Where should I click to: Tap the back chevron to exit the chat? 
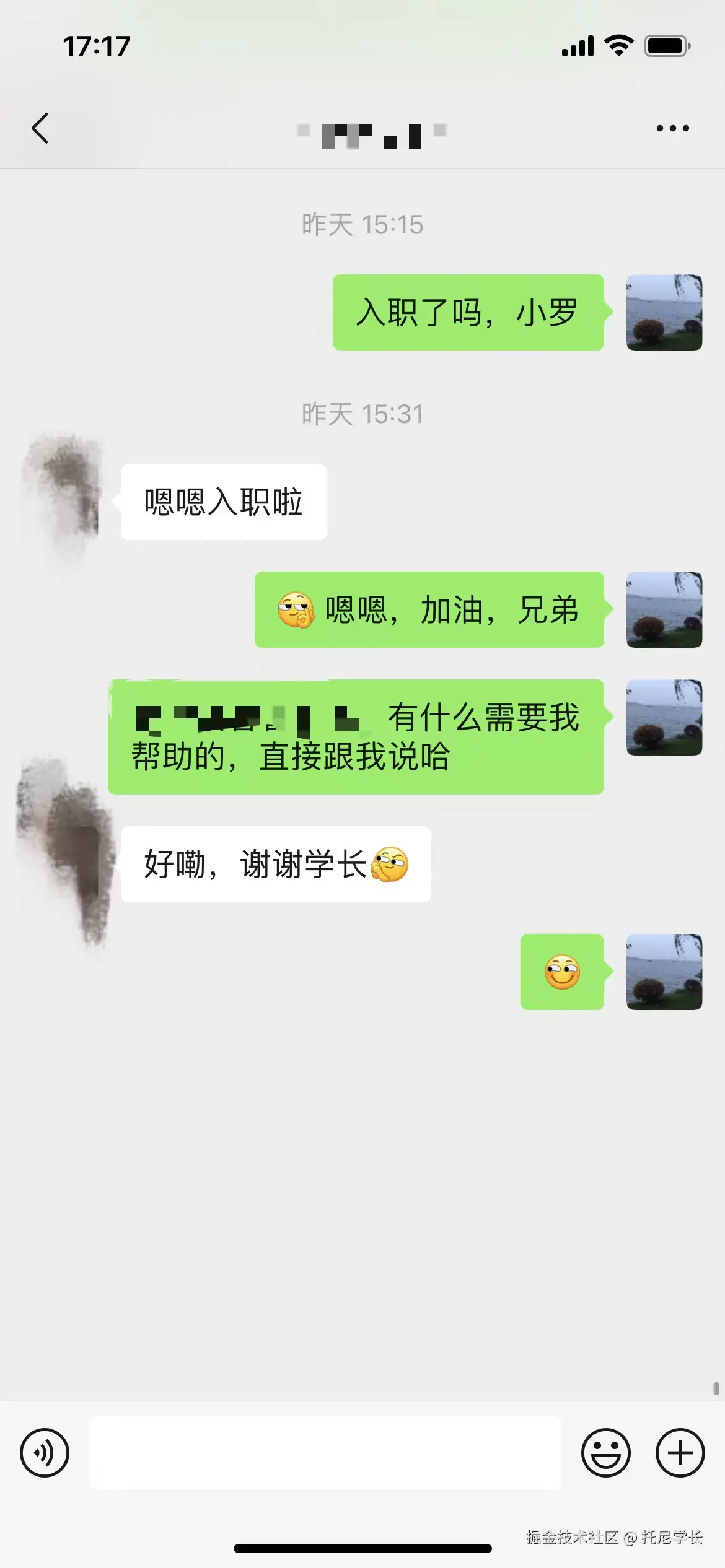[41, 128]
